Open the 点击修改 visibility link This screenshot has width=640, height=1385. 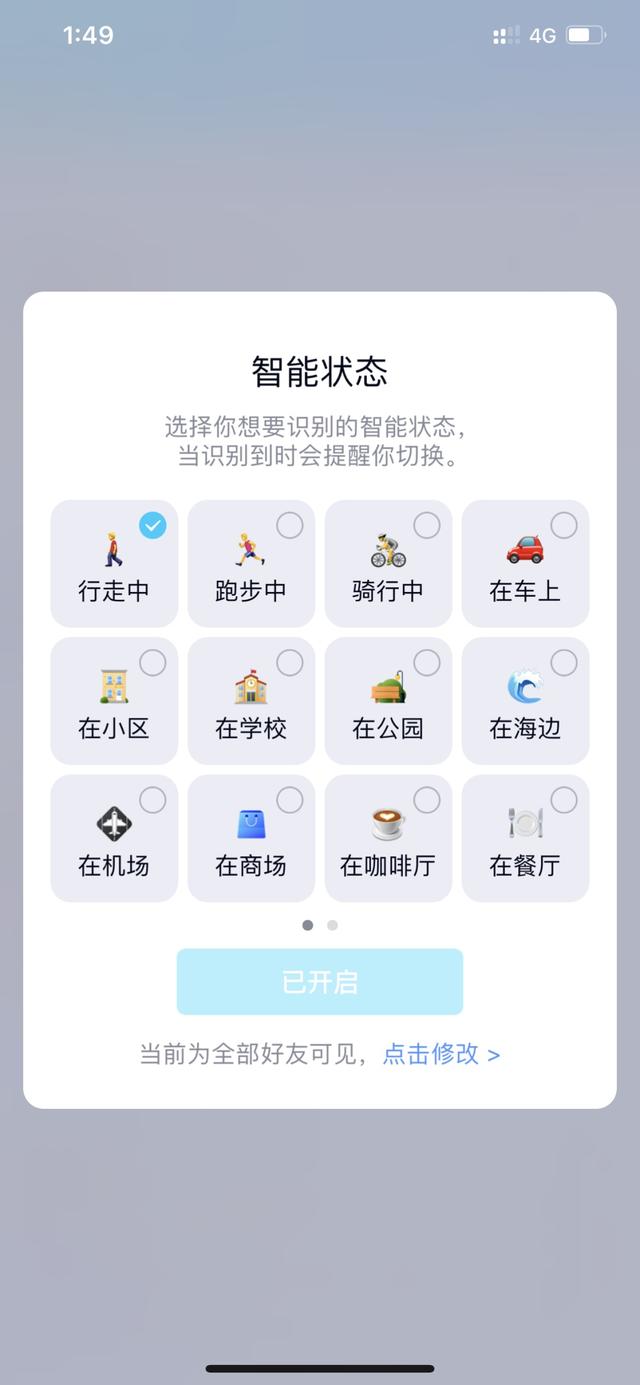441,1054
